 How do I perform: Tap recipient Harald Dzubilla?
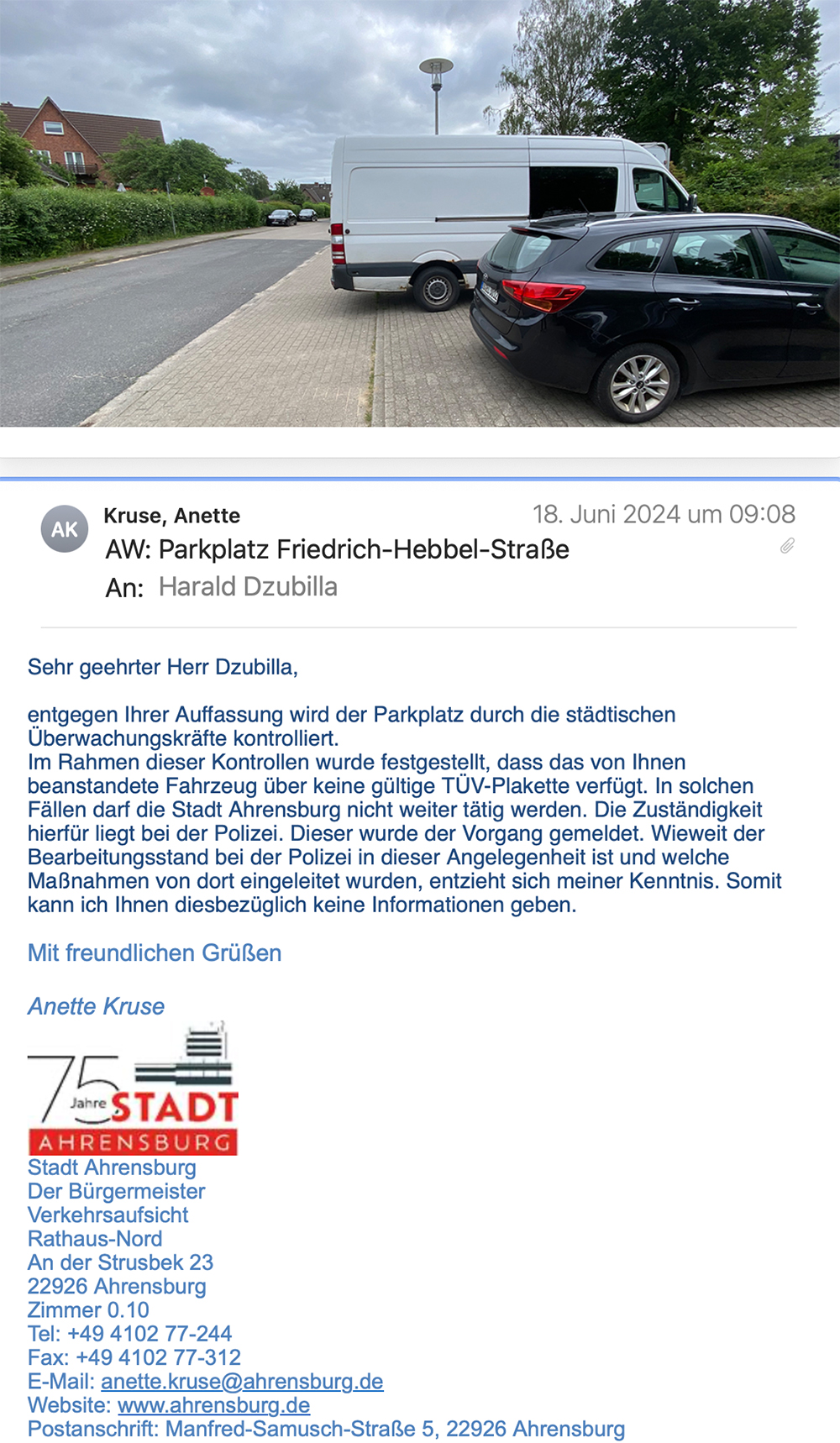click(248, 586)
